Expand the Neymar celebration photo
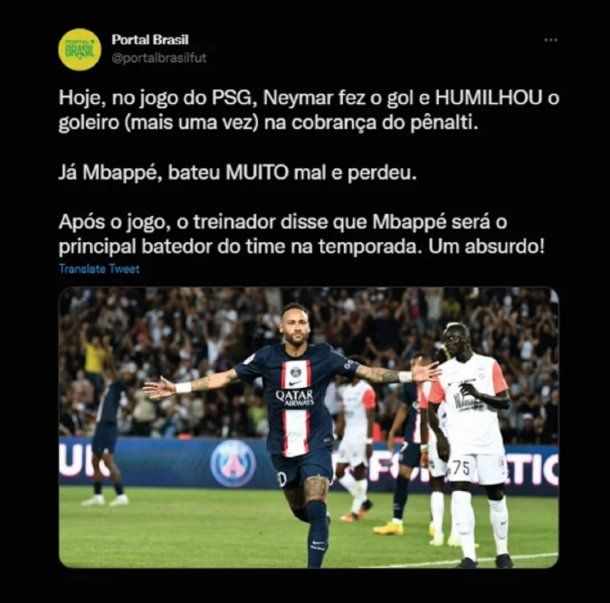 coord(308,428)
